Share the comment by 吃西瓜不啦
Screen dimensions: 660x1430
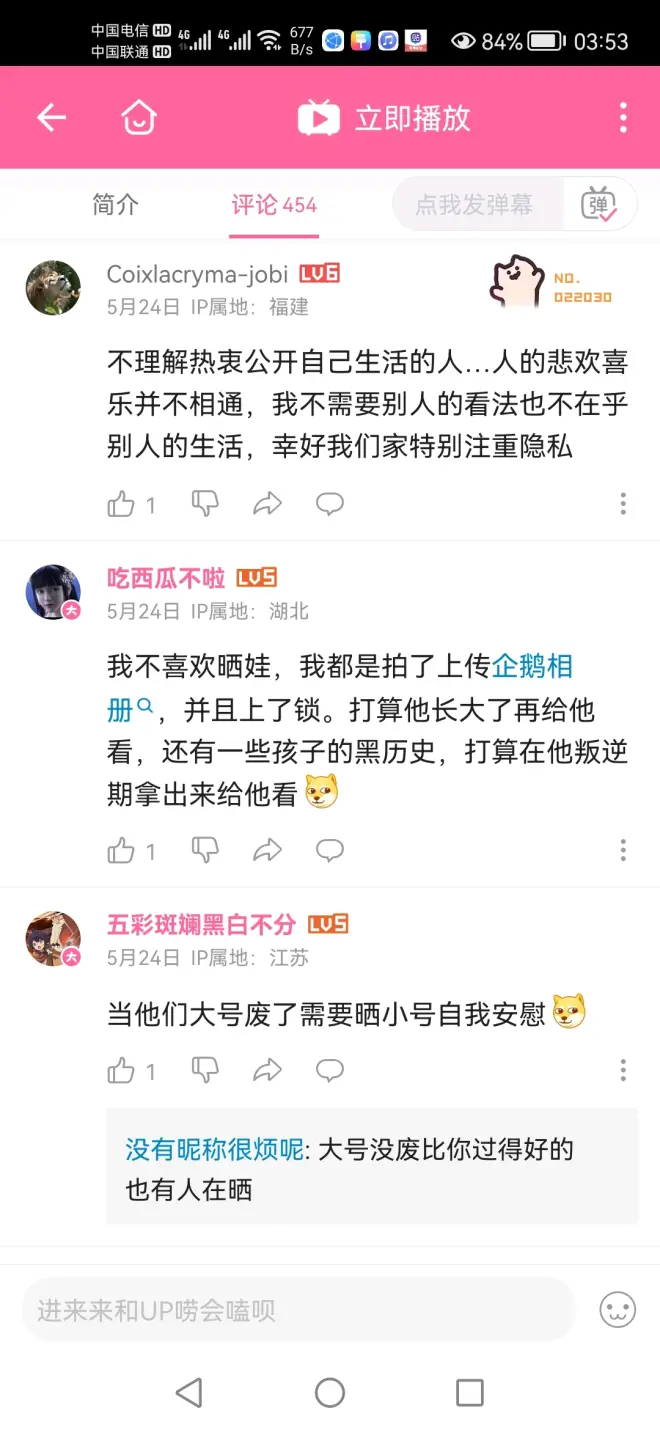[267, 851]
